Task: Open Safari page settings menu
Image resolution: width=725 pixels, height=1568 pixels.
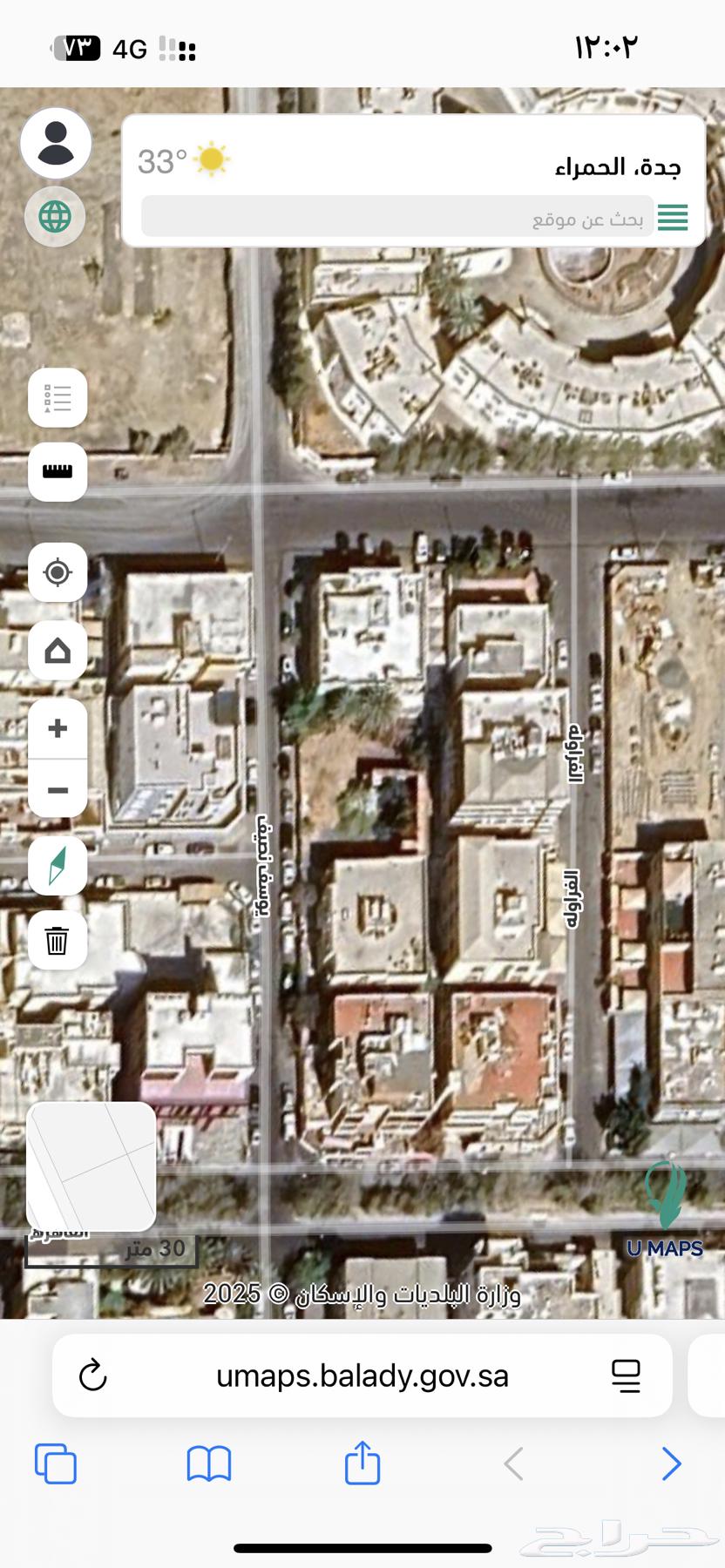Action: pos(626,1376)
